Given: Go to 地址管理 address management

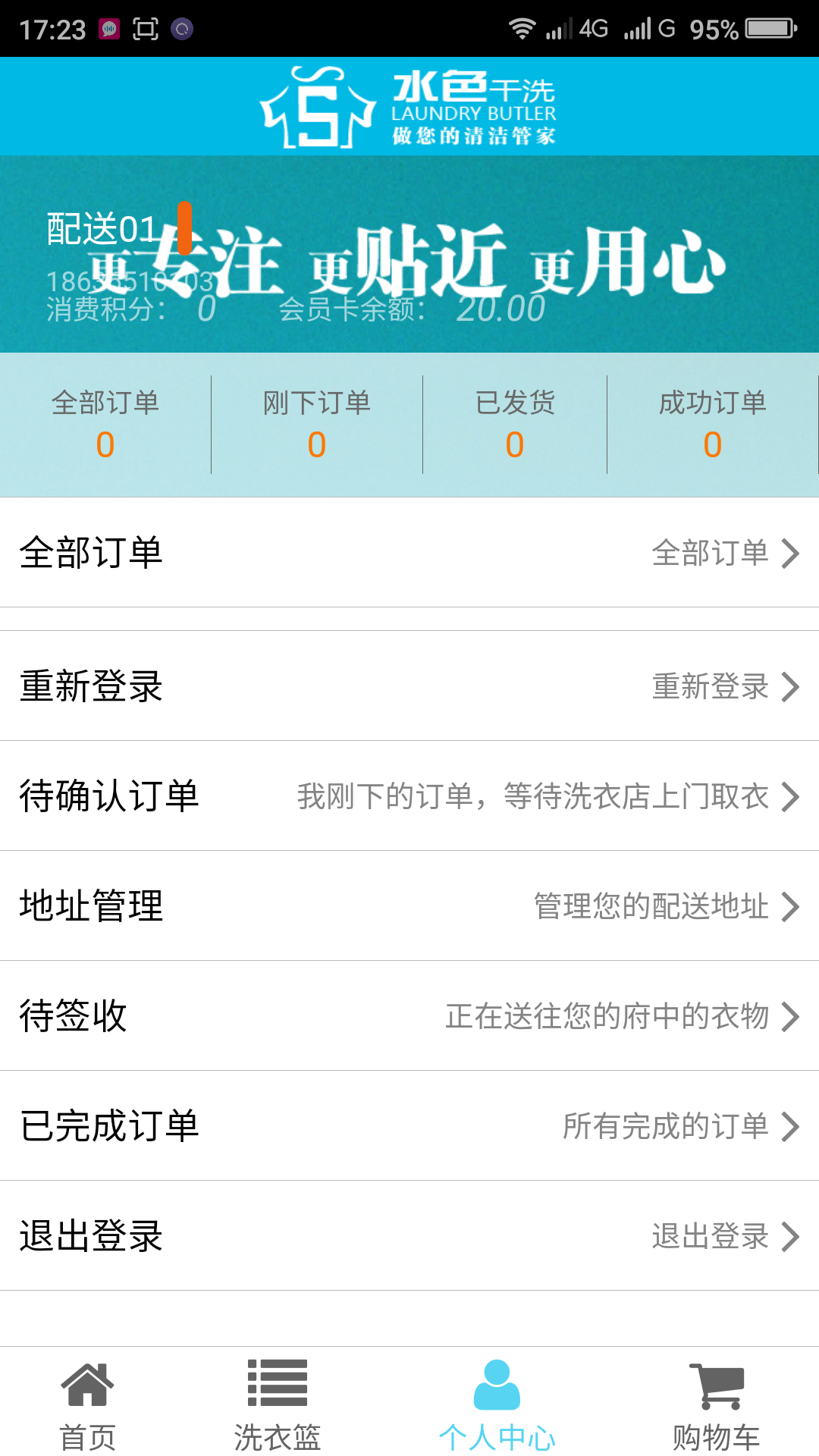Looking at the screenshot, I should (x=409, y=905).
